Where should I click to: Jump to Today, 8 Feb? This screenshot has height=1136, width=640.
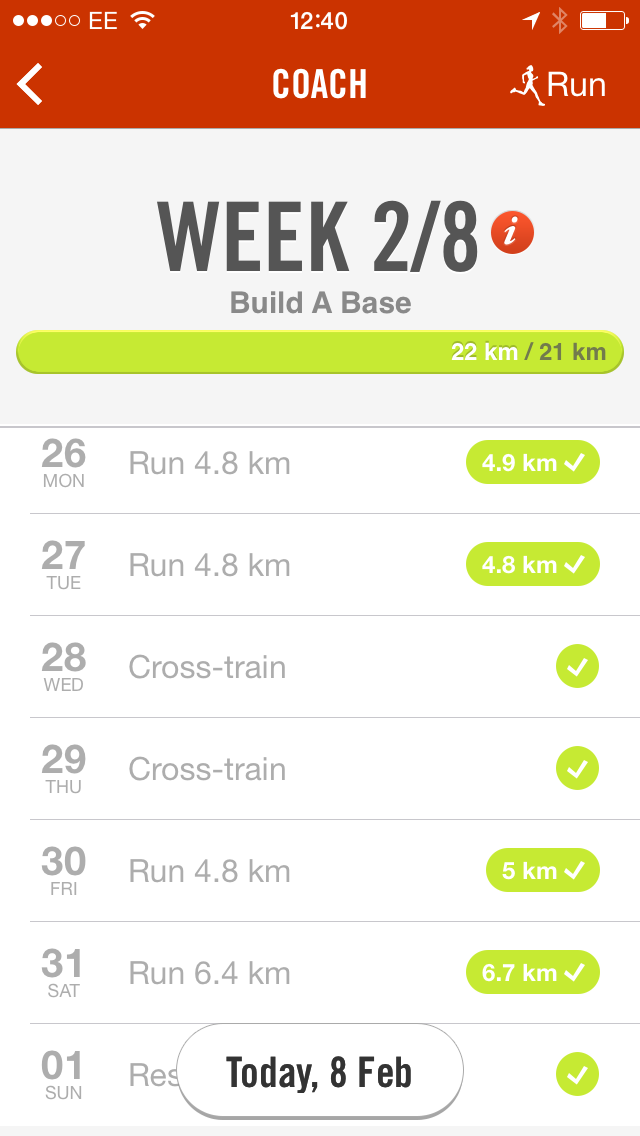click(320, 1072)
